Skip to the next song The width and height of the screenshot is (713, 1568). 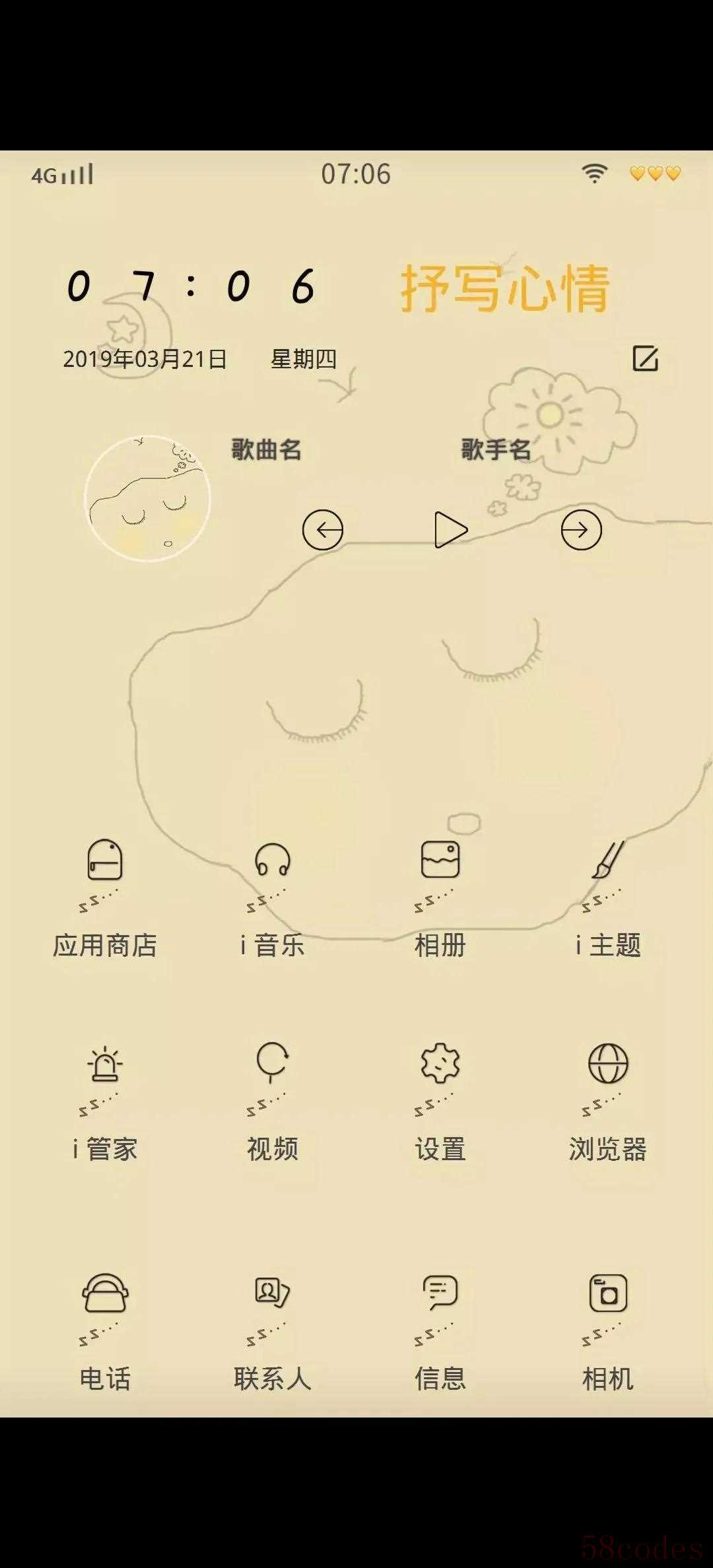[581, 530]
